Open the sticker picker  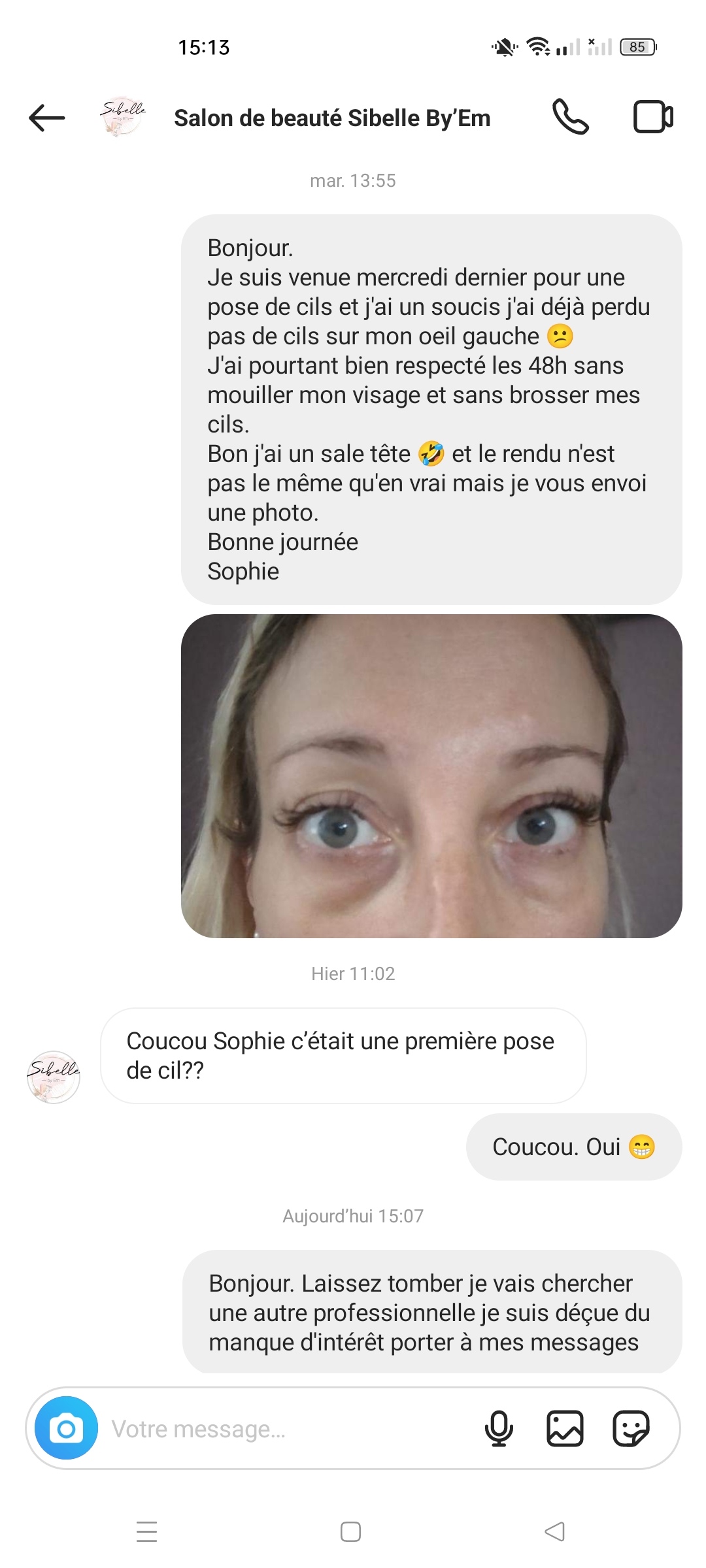[631, 1428]
